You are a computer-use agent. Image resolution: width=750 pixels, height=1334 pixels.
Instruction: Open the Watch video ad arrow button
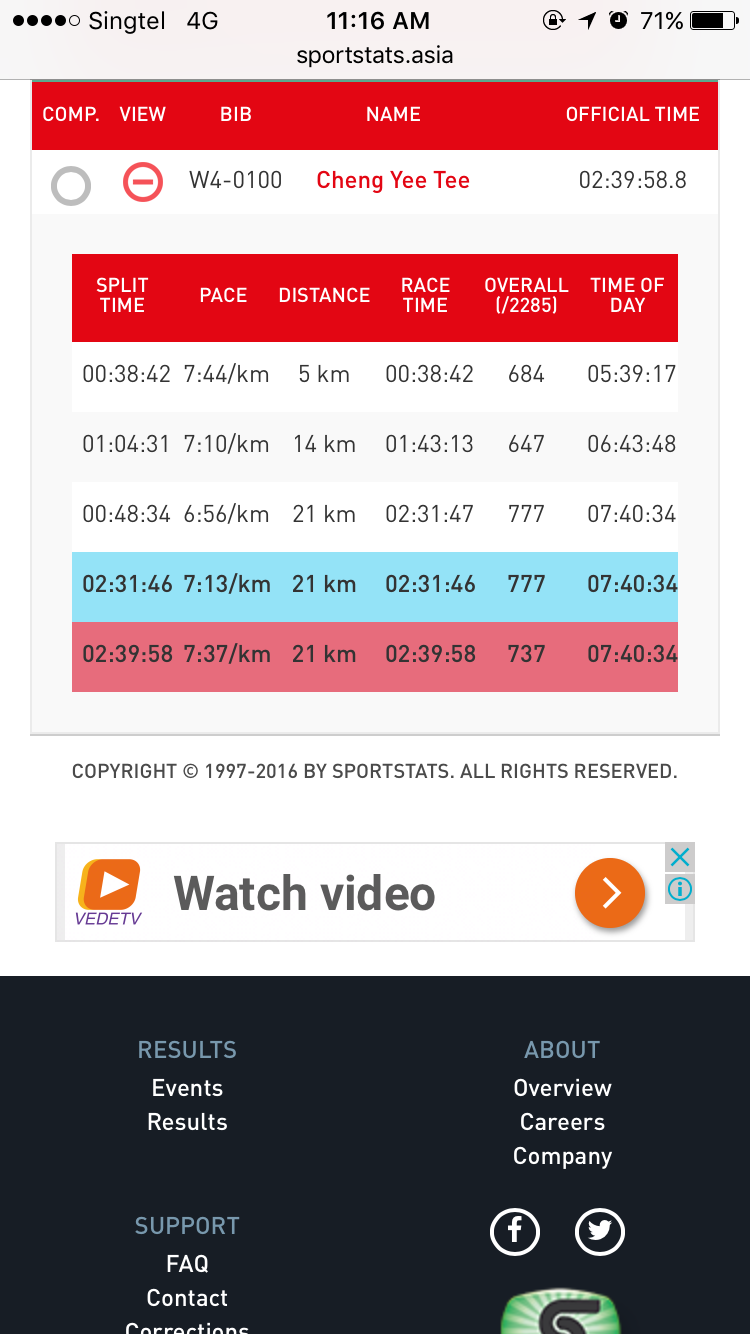(610, 892)
